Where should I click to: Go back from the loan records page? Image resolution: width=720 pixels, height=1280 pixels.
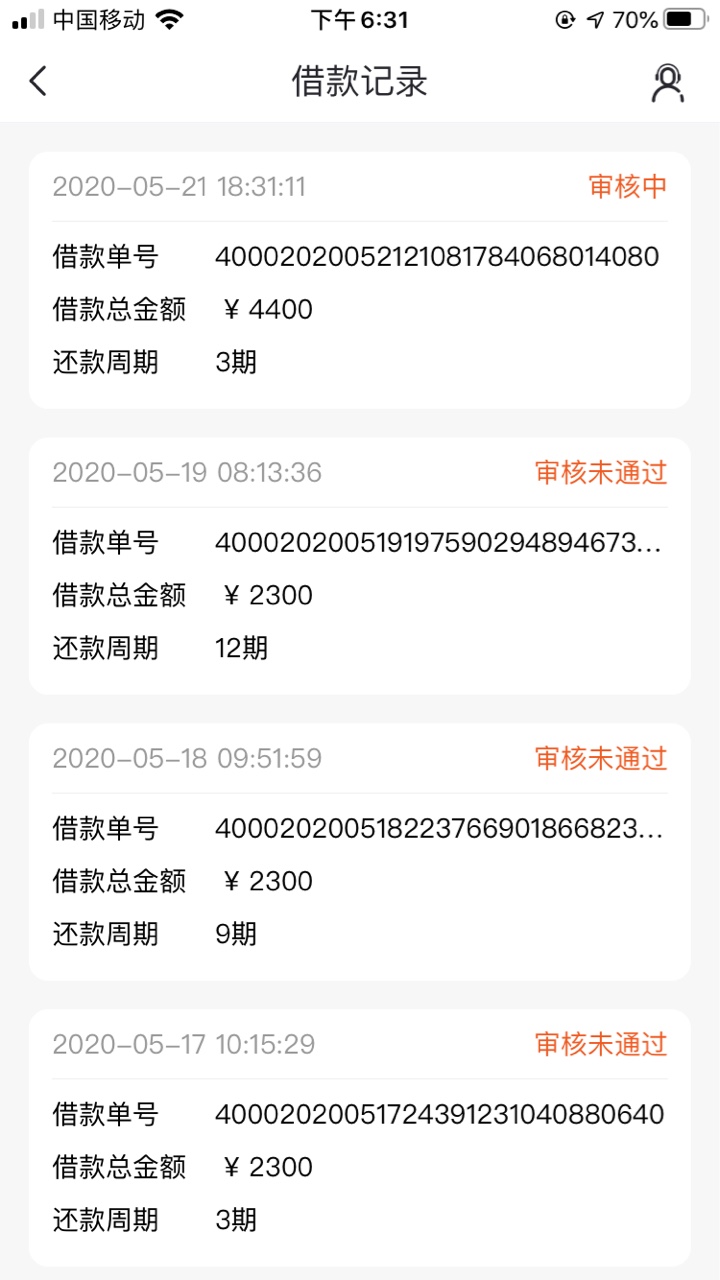coord(38,81)
